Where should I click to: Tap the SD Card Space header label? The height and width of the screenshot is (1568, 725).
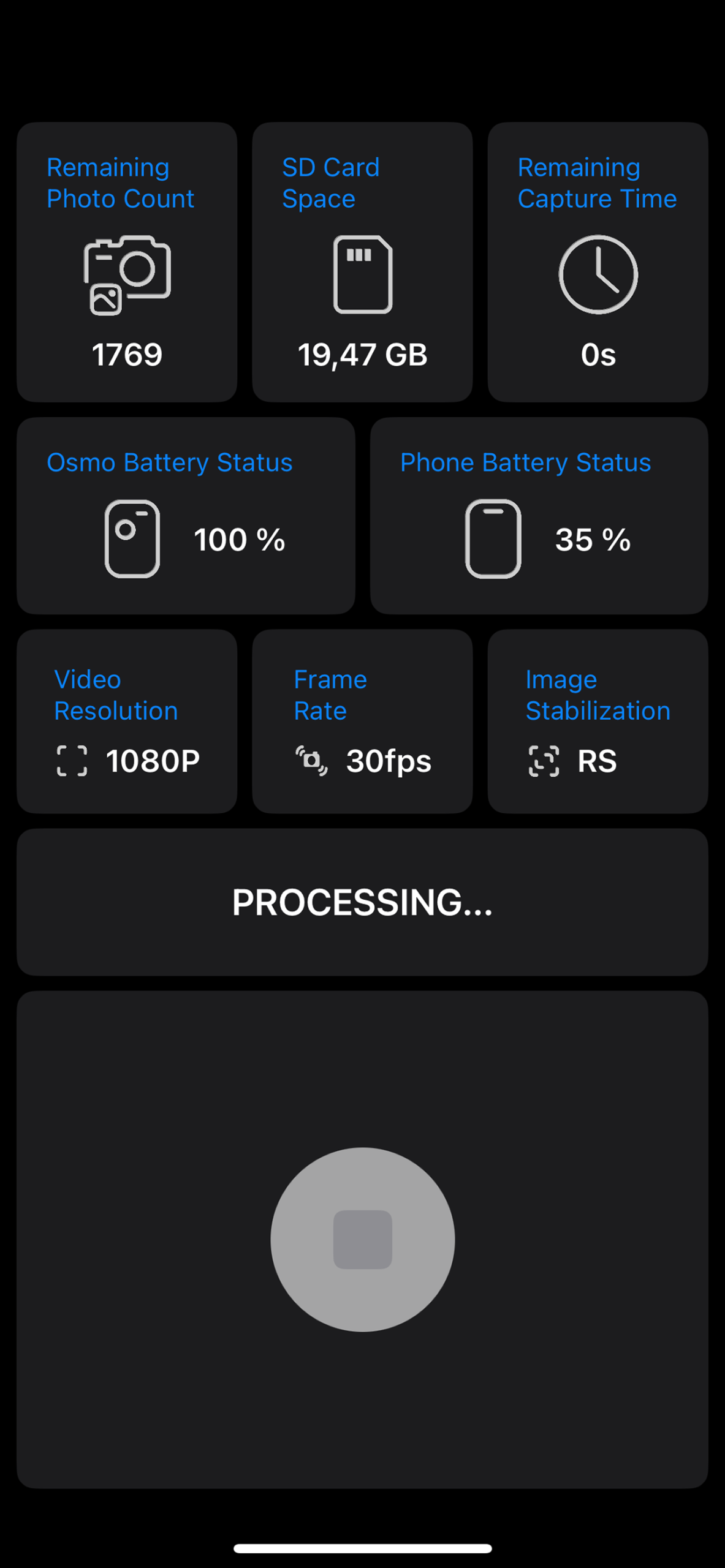tap(331, 182)
